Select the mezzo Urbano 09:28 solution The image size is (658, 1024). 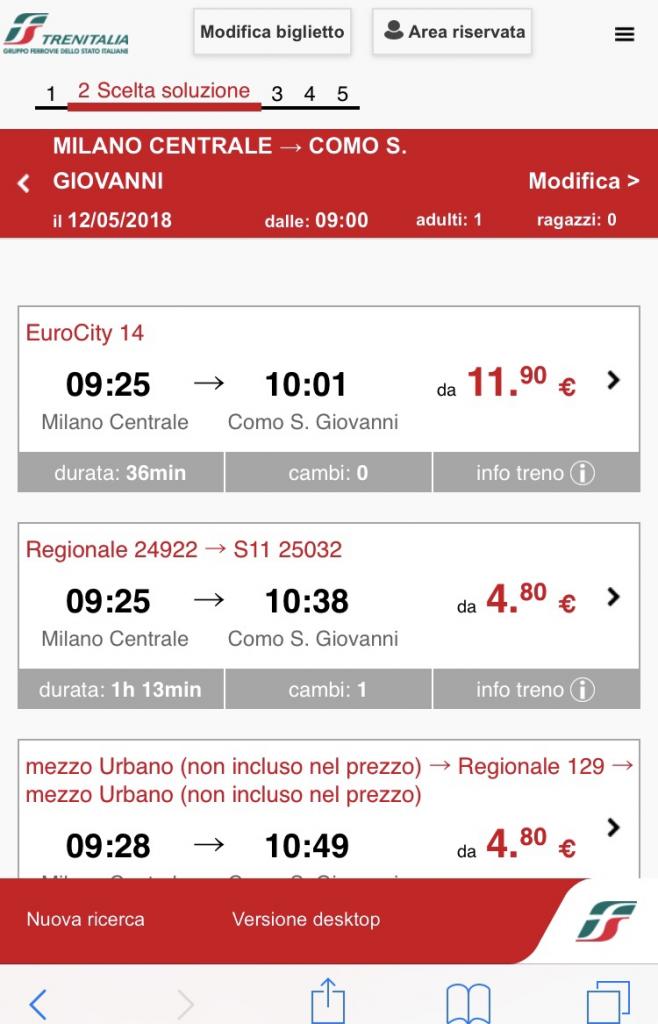coord(613,828)
